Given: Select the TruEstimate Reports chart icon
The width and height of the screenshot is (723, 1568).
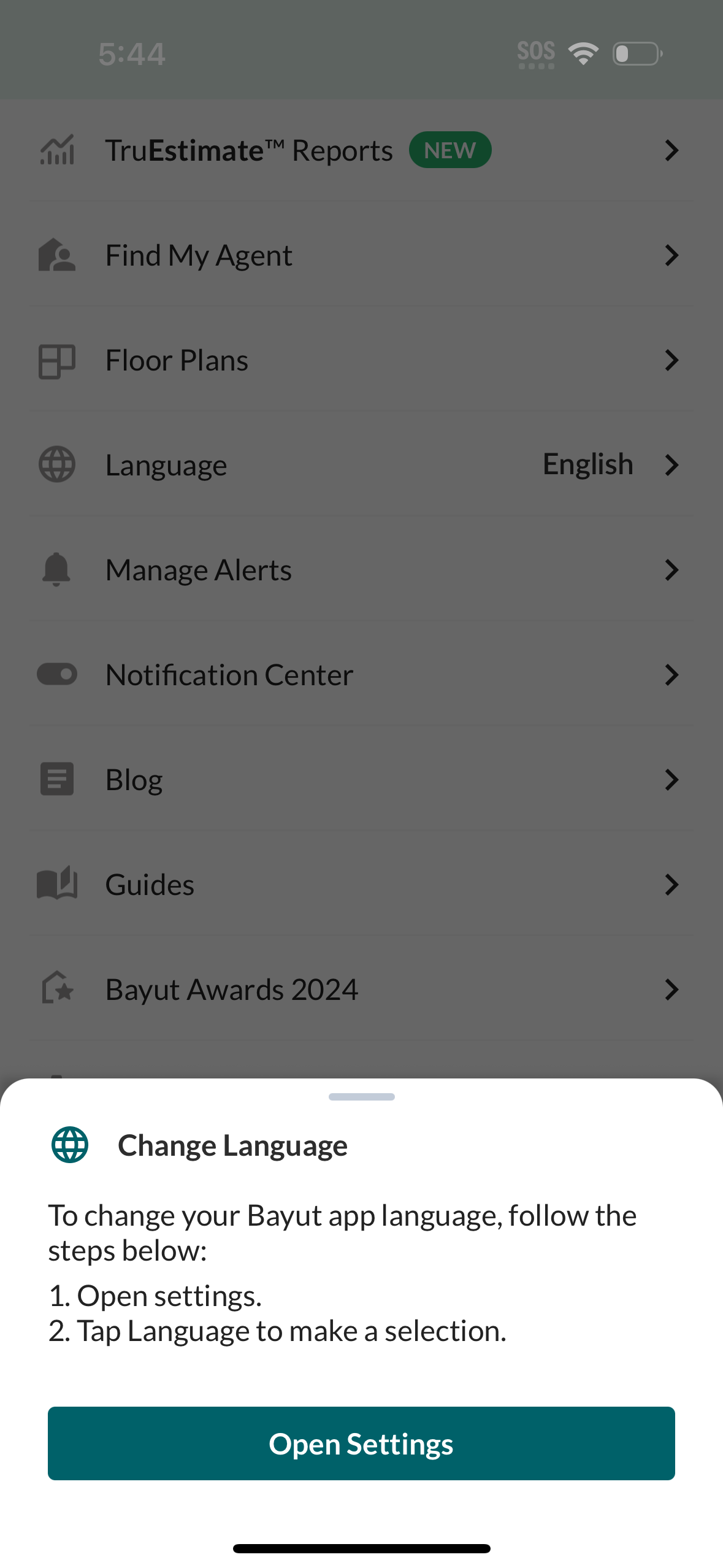Looking at the screenshot, I should (x=56, y=150).
